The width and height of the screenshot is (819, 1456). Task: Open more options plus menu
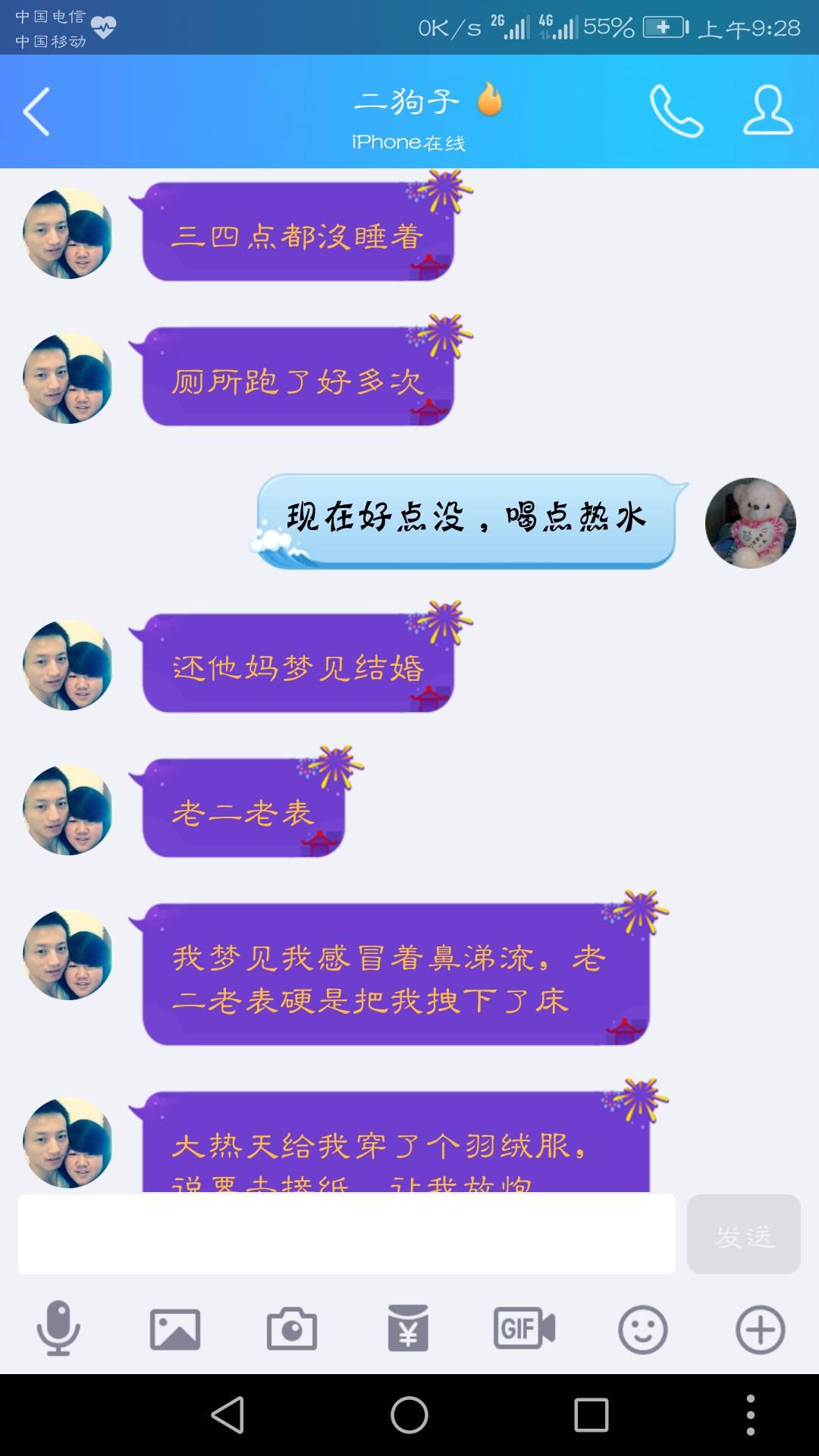pyautogui.click(x=760, y=1329)
